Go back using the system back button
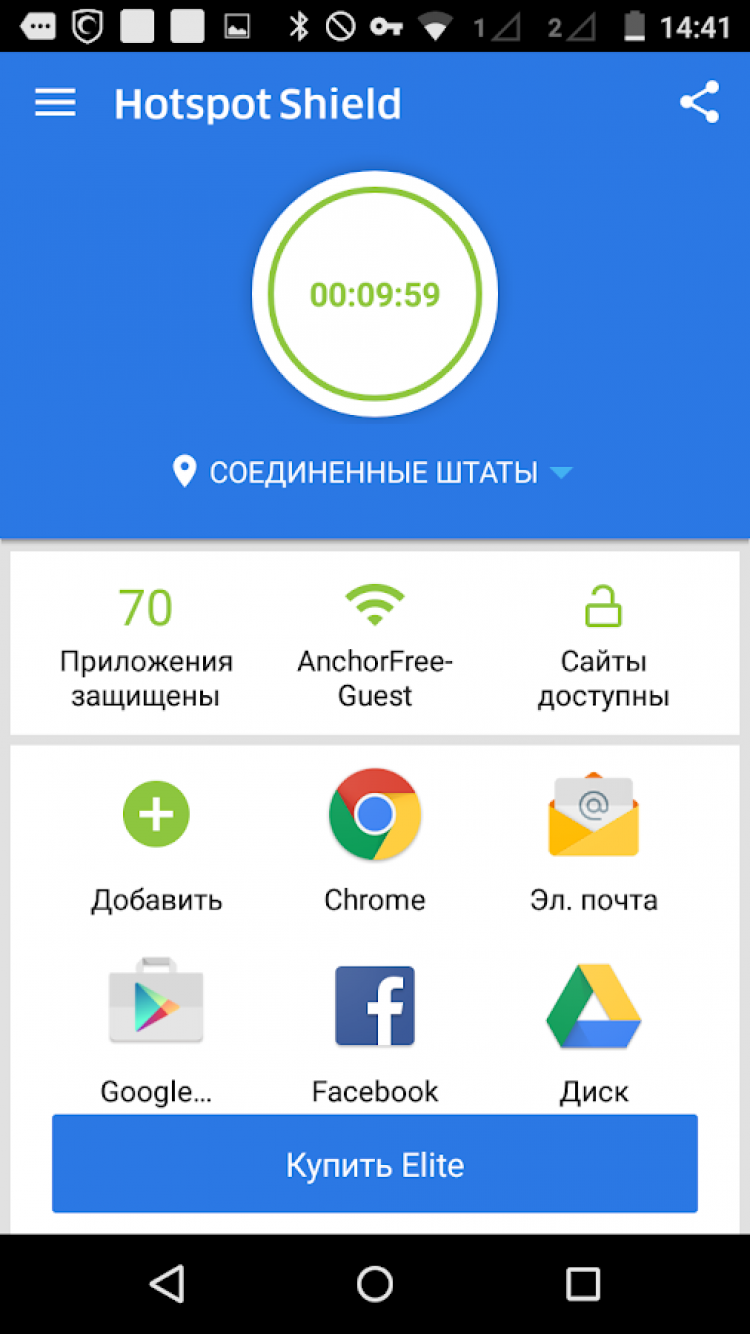Screen dimensions: 750x1334 pos(166,1283)
